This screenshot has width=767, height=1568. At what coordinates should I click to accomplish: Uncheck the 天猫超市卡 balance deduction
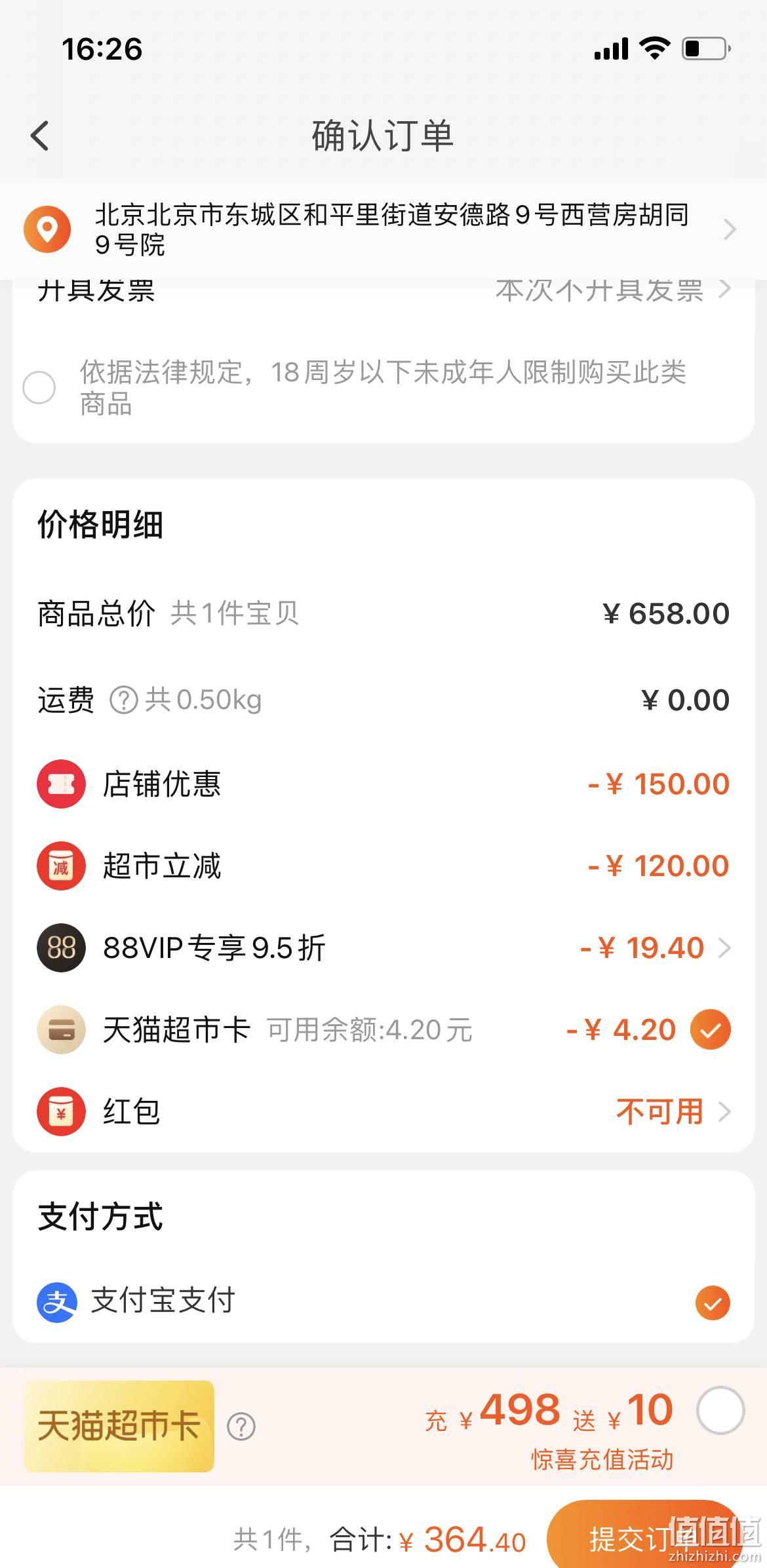[711, 1029]
